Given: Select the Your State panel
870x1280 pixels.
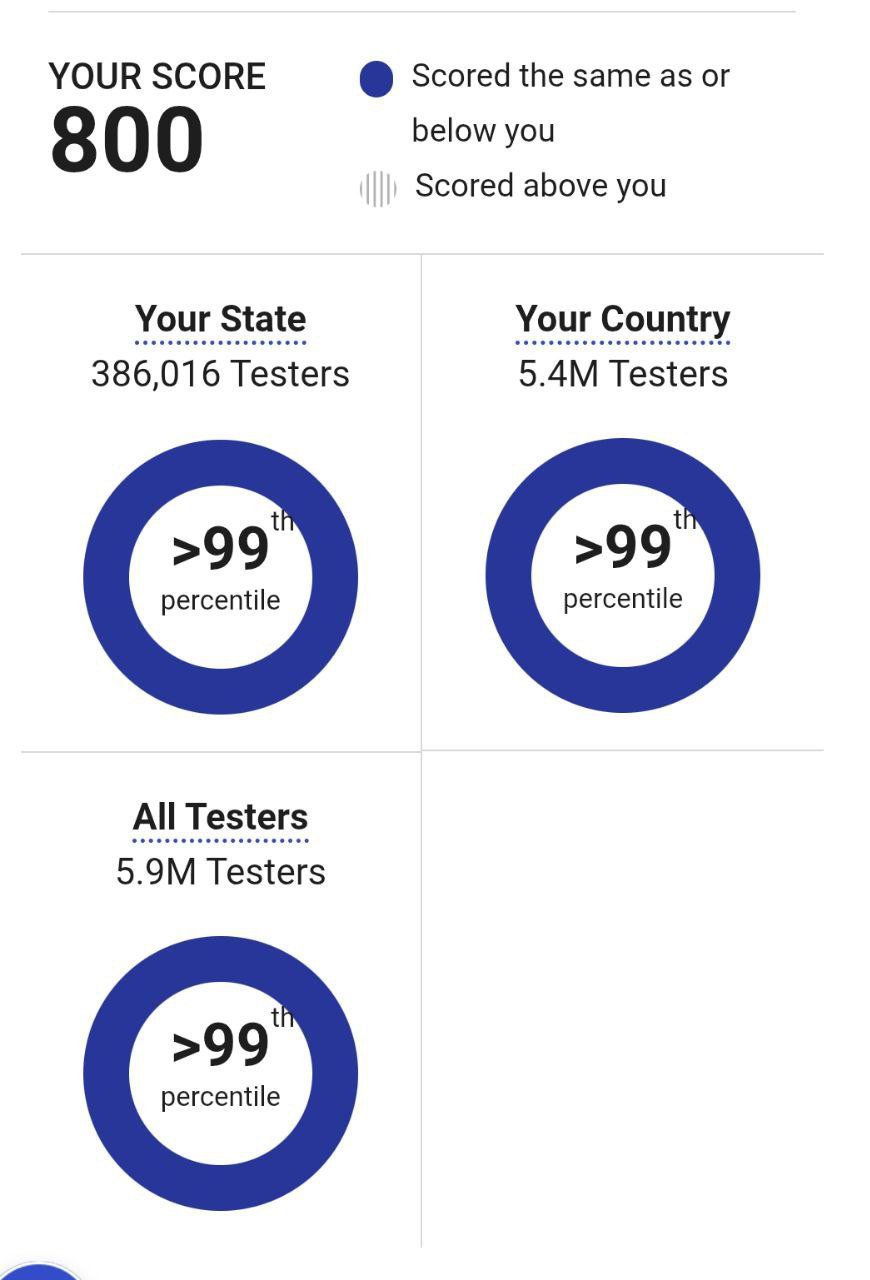Looking at the screenshot, I should pos(220,500).
